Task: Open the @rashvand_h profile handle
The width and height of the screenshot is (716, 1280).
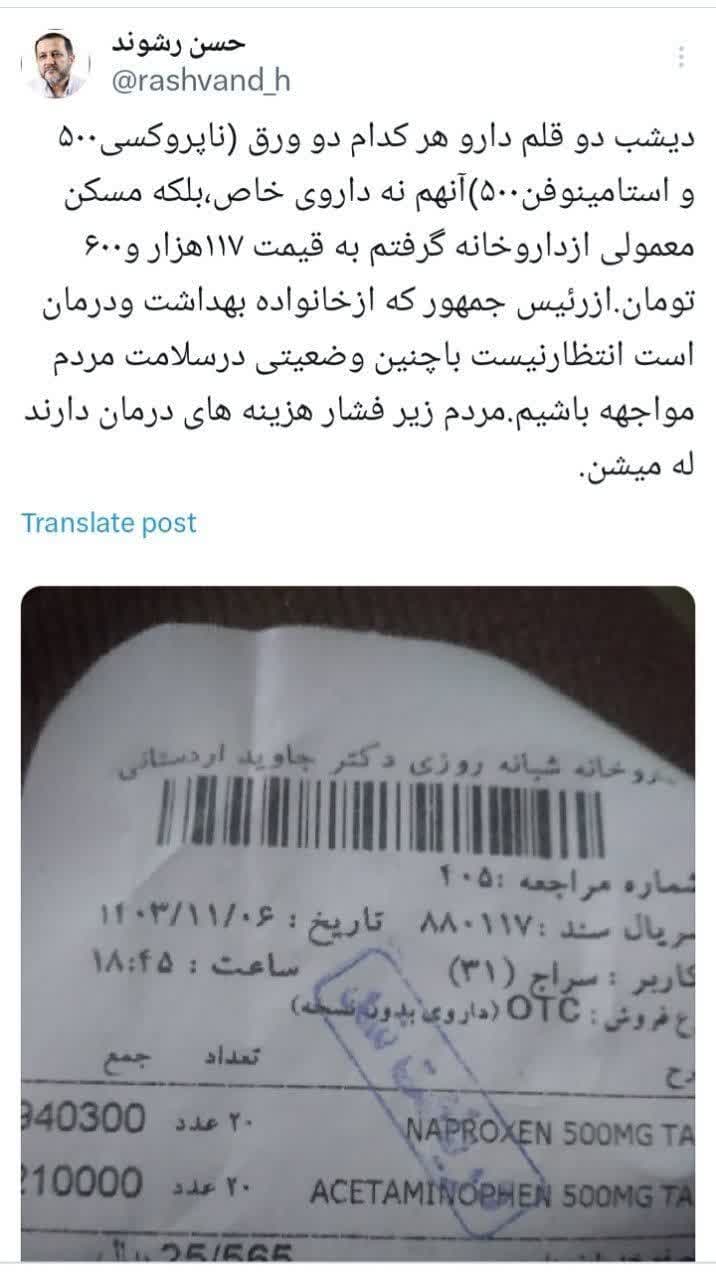Action: tap(198, 82)
